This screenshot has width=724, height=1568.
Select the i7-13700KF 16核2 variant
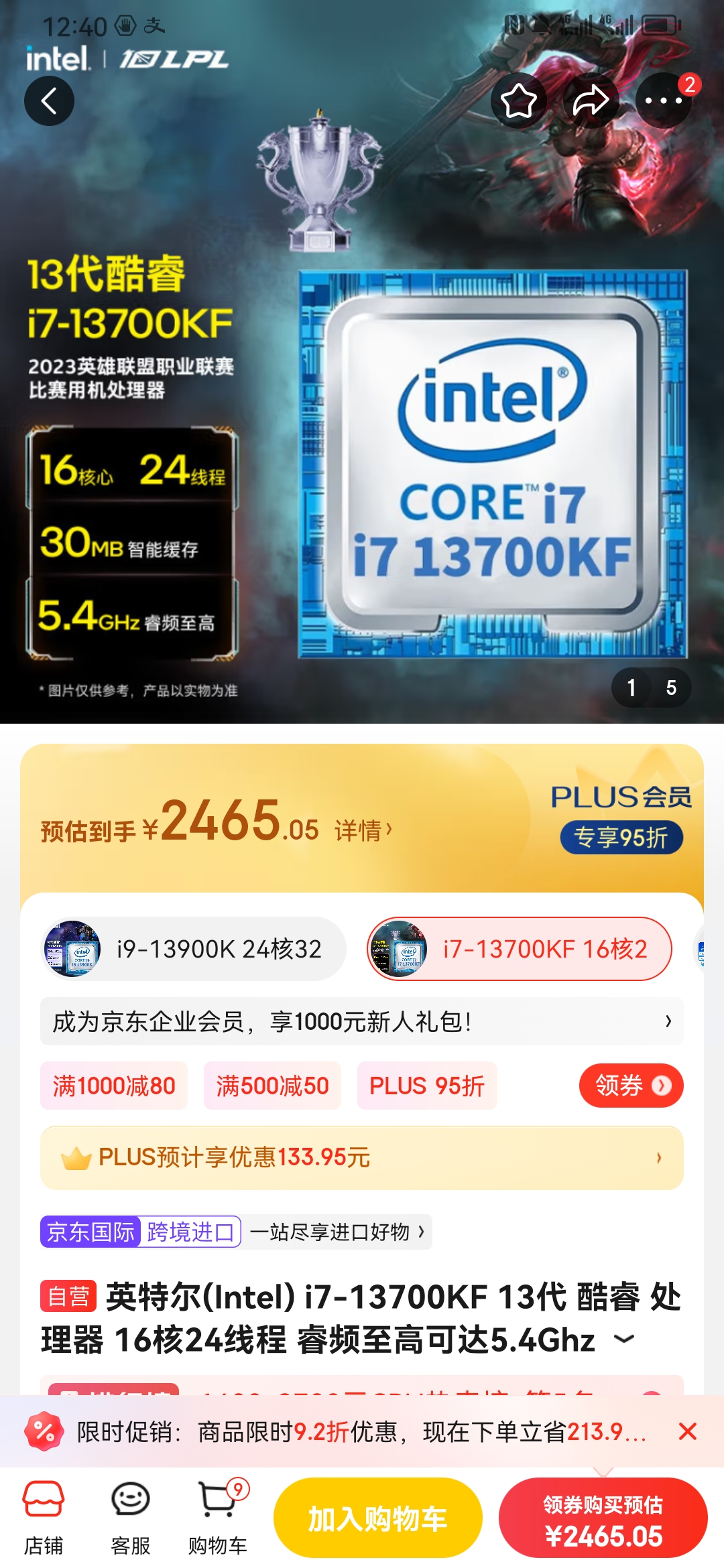point(520,949)
